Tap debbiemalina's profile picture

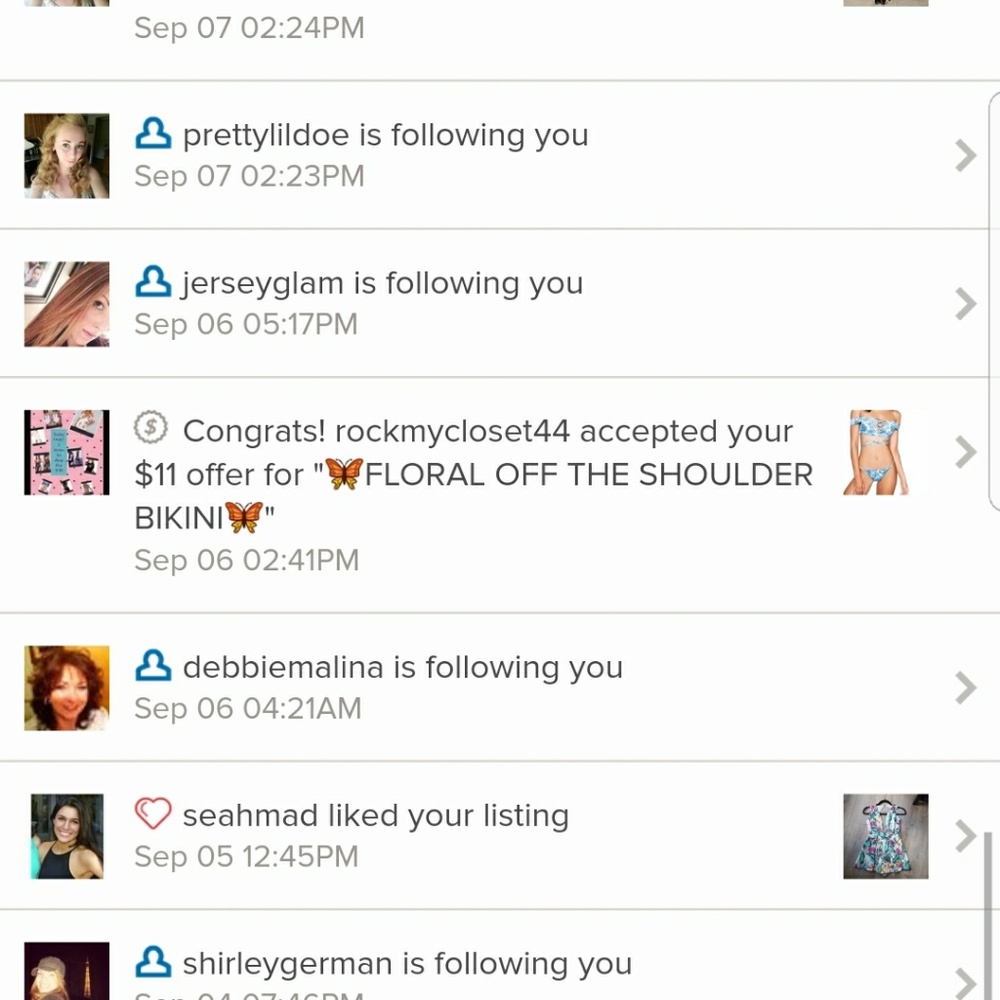click(x=67, y=687)
